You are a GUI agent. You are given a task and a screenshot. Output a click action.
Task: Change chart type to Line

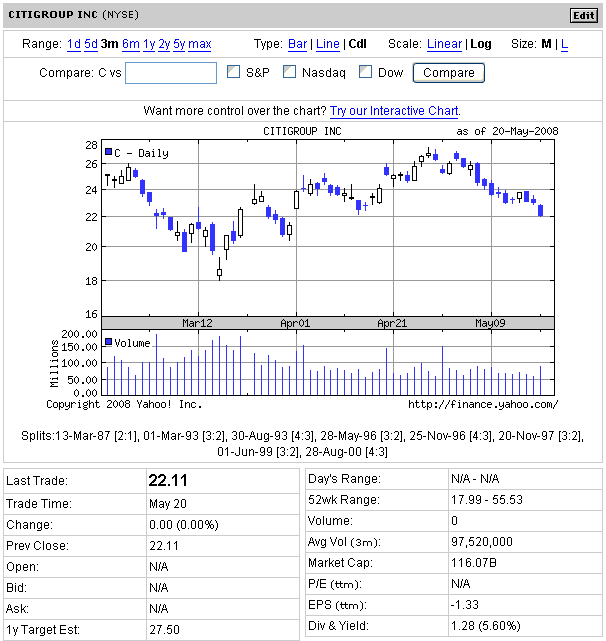[327, 44]
